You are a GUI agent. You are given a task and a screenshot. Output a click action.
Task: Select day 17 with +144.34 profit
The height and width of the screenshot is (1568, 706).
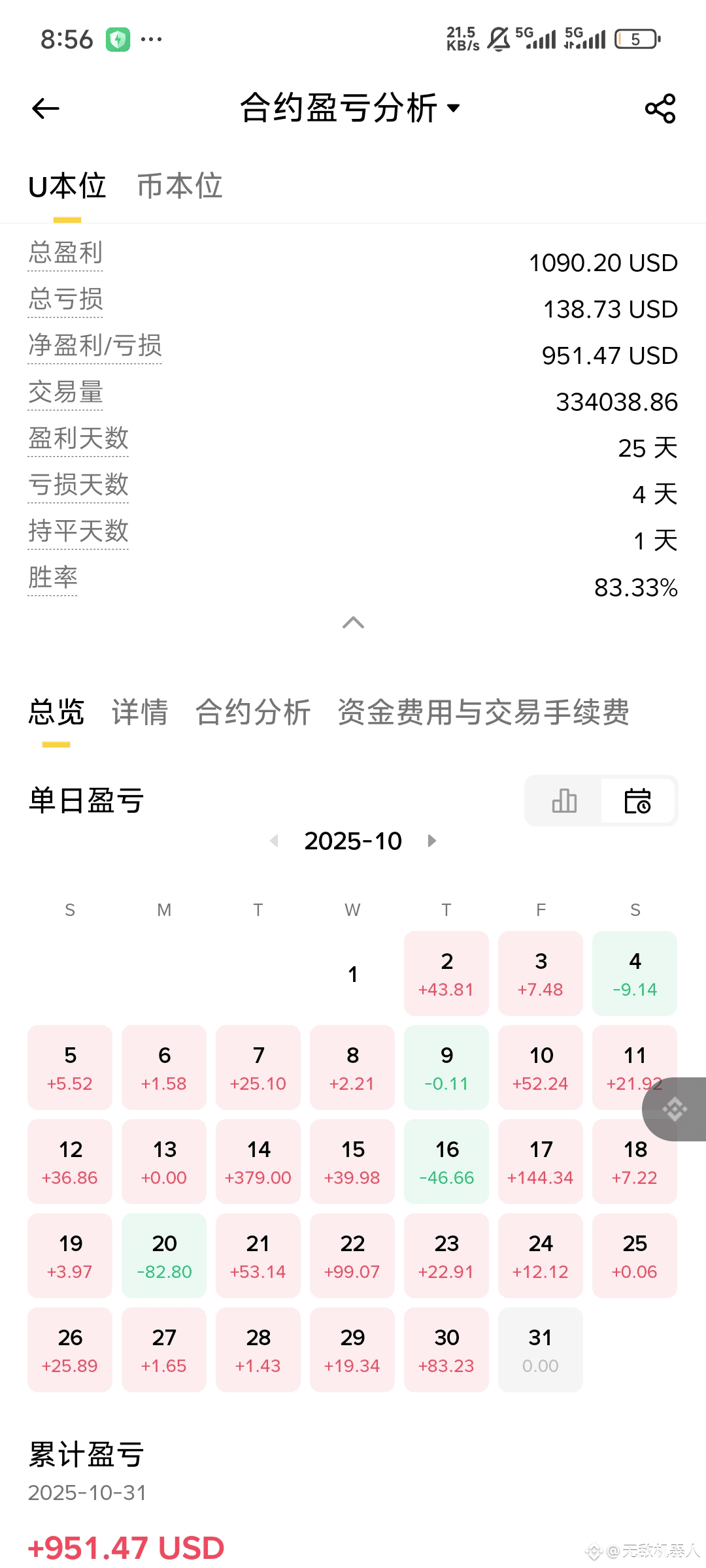pyautogui.click(x=541, y=1162)
